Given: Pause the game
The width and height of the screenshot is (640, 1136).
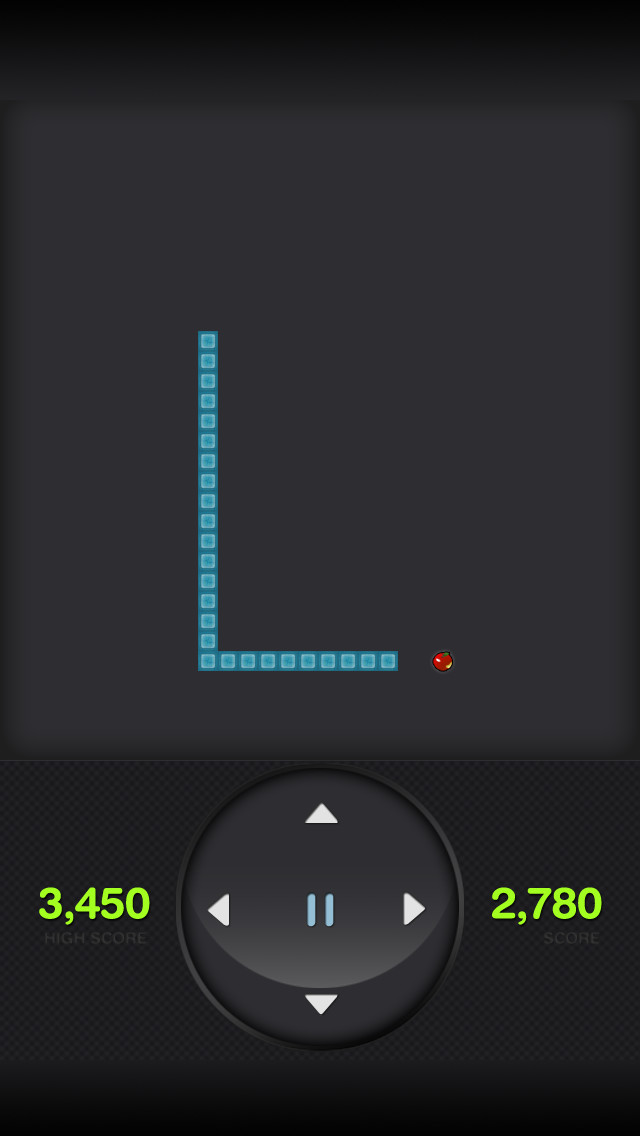Looking at the screenshot, I should pyautogui.click(x=320, y=910).
